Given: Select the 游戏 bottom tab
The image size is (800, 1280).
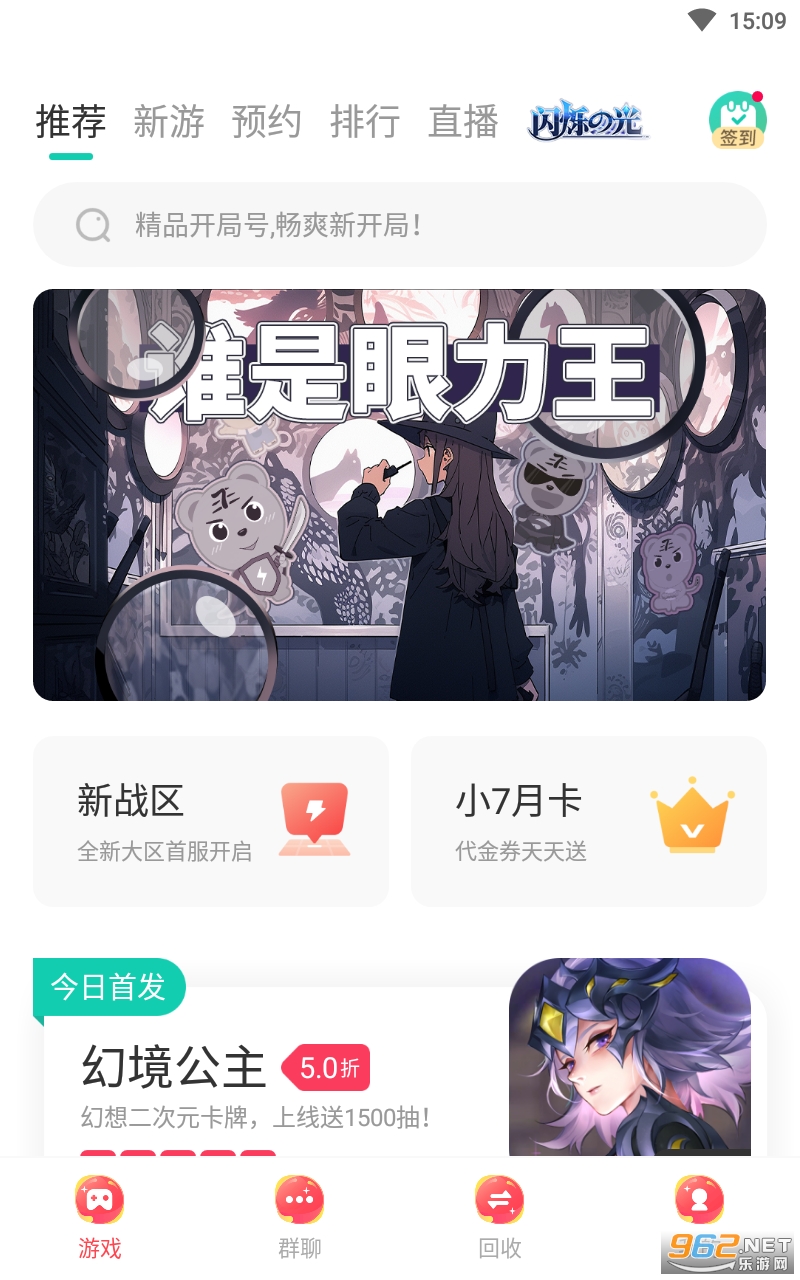Looking at the screenshot, I should [x=100, y=1217].
